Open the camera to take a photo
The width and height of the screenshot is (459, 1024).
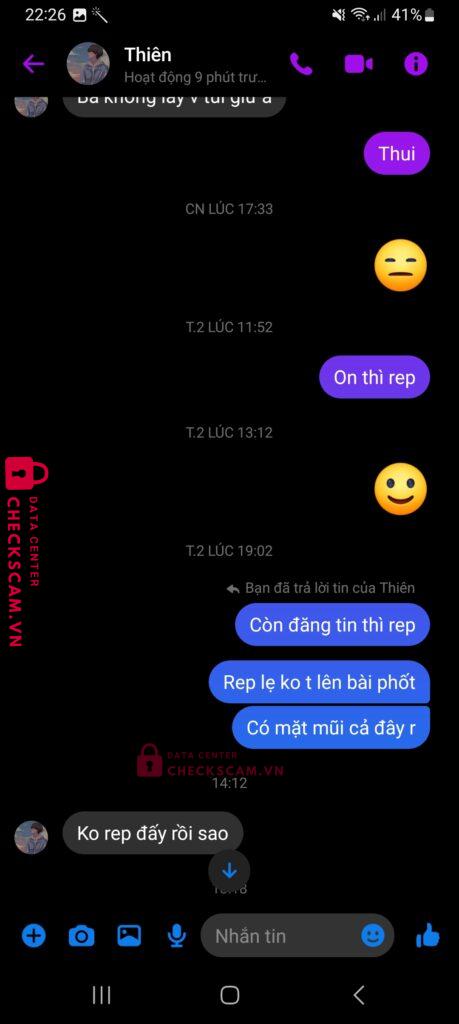point(82,936)
